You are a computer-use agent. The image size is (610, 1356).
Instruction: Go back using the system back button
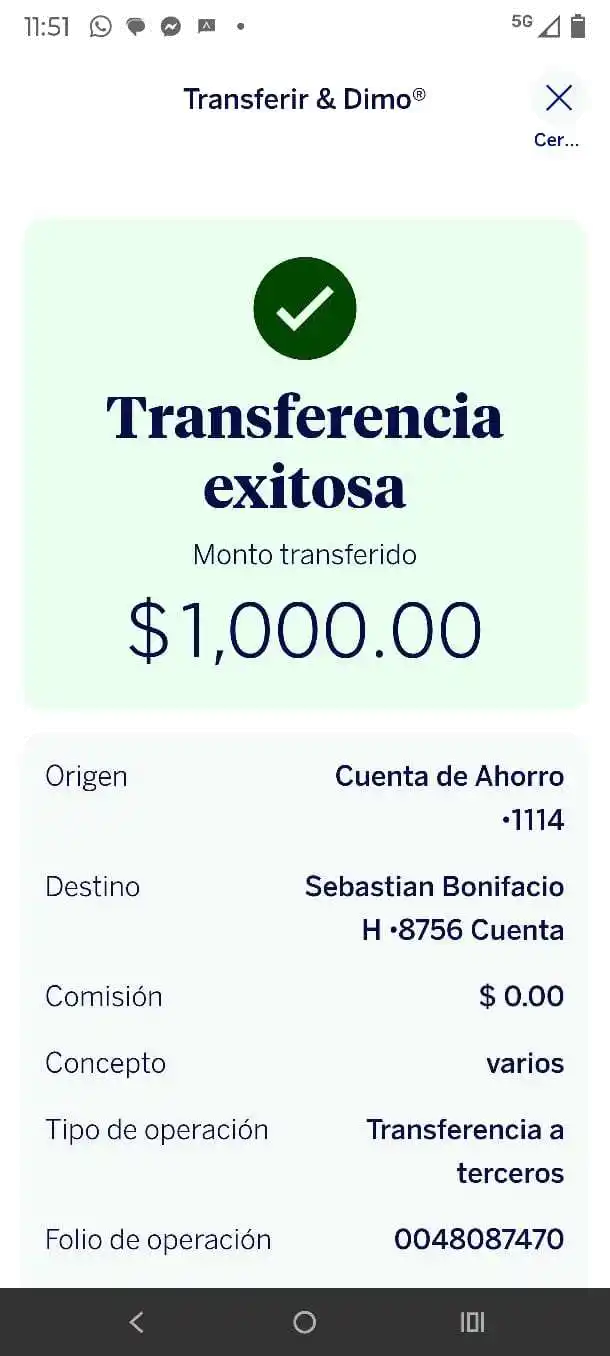pos(137,1322)
